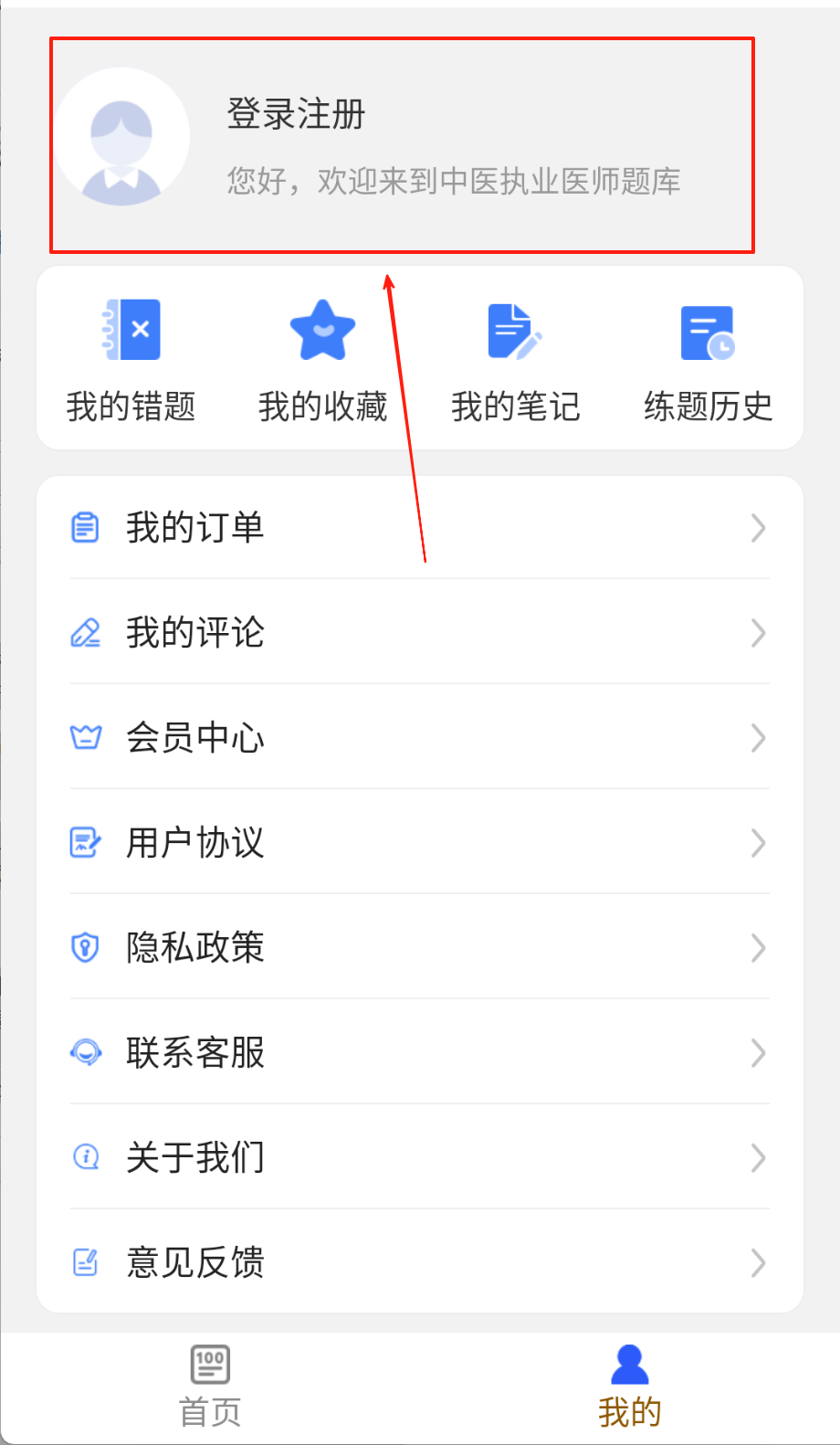Viewport: 840px width, 1445px height.
Task: Expand the 会员中心 row chevron
Action: coord(760,738)
